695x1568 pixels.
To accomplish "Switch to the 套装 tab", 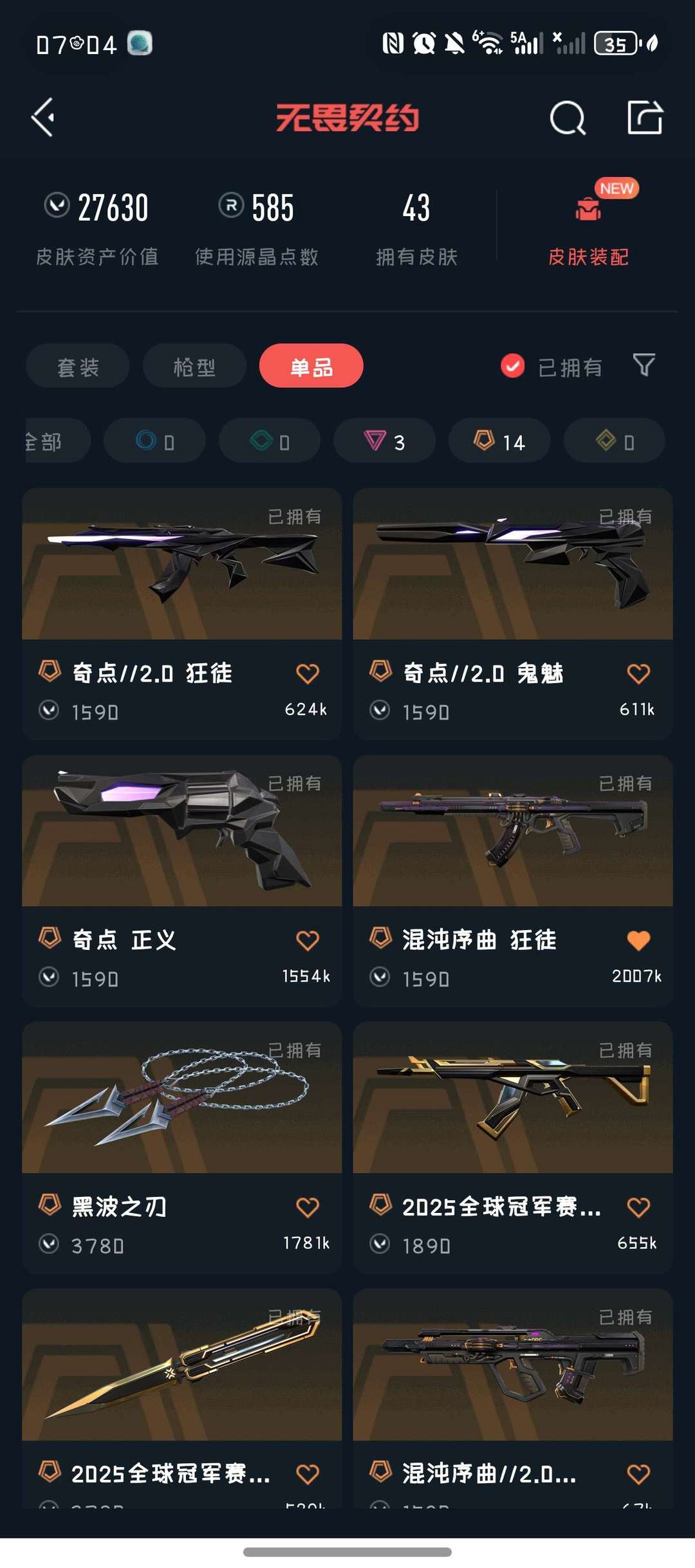I will (78, 367).
